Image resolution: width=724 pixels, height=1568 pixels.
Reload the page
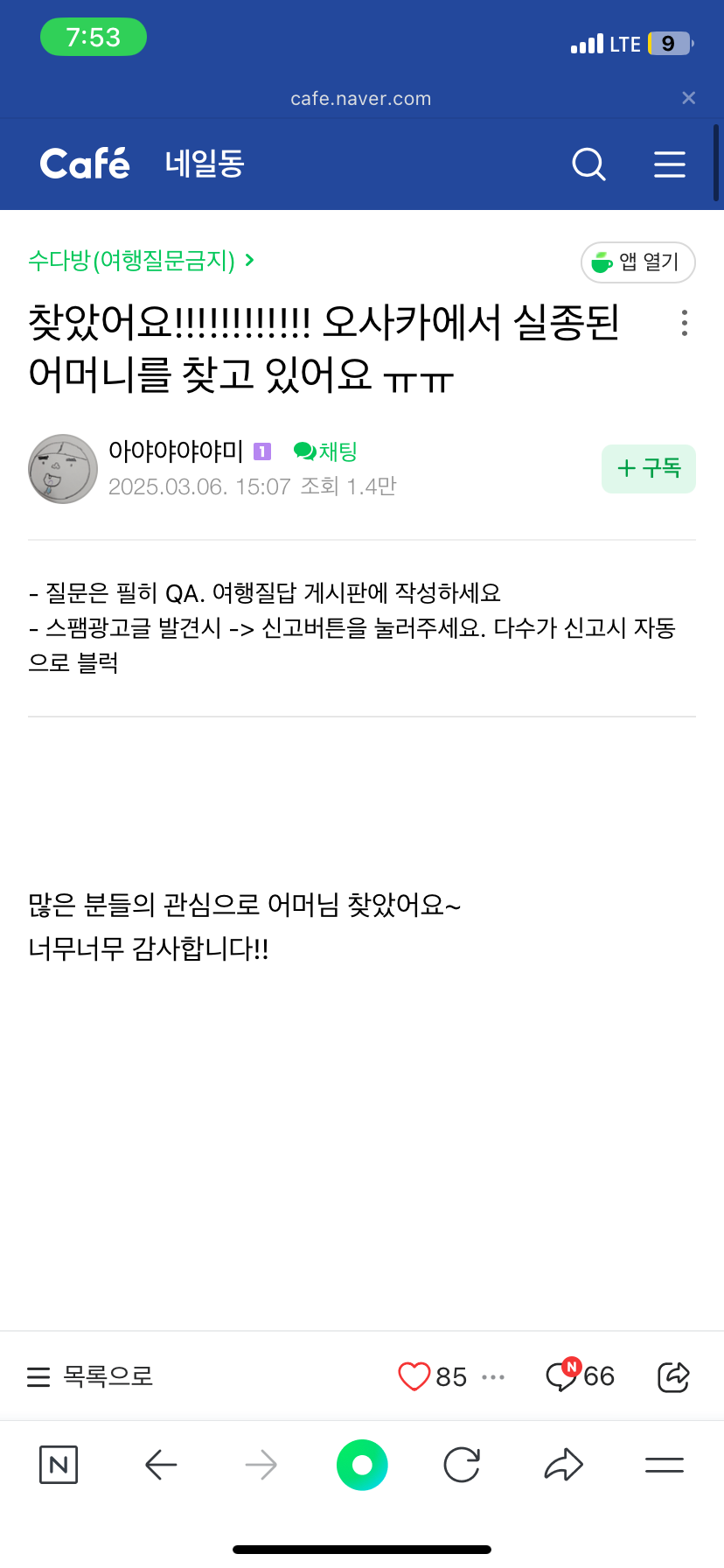coord(462,1465)
